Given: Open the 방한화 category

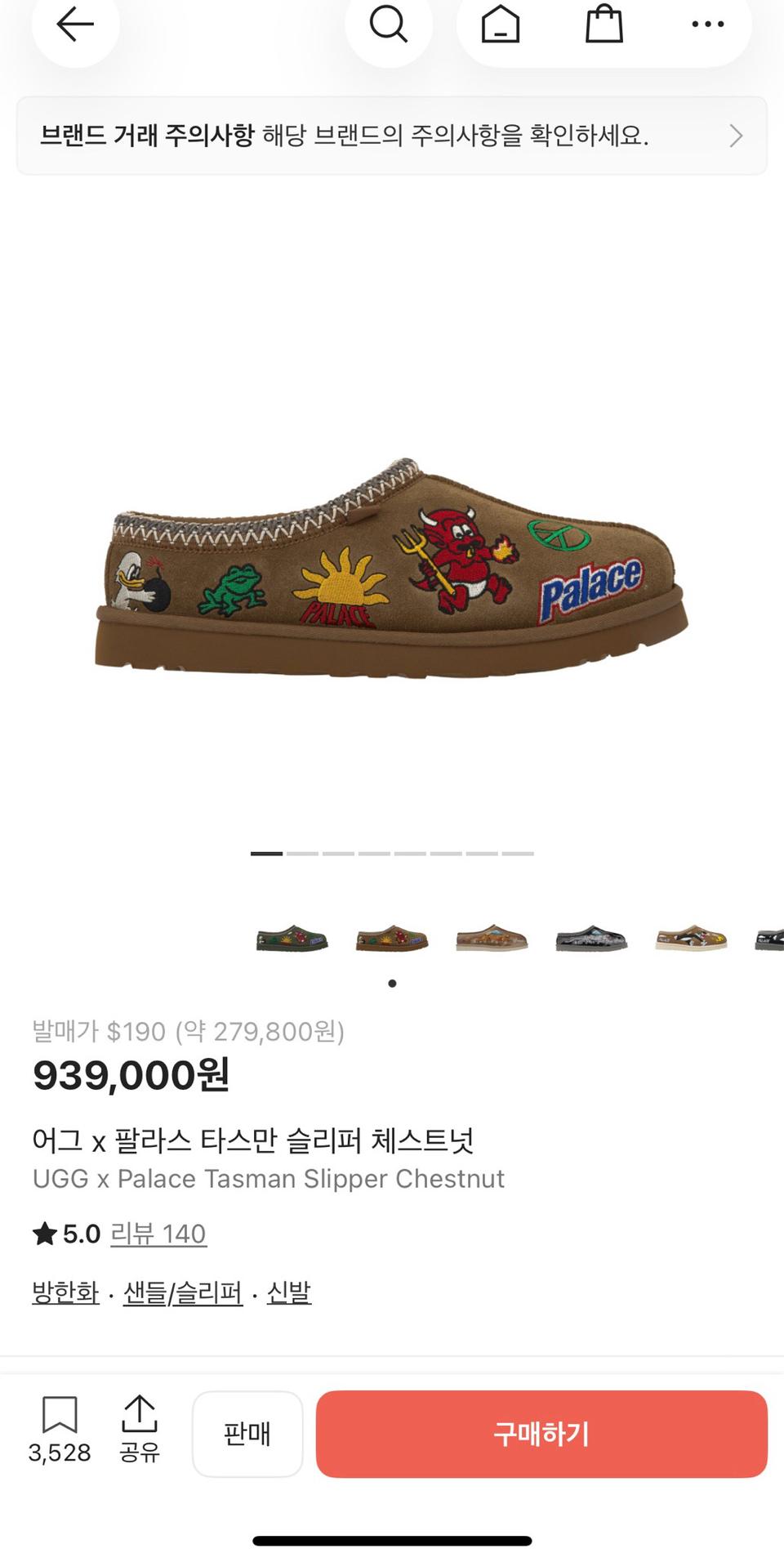Looking at the screenshot, I should coord(65,1292).
